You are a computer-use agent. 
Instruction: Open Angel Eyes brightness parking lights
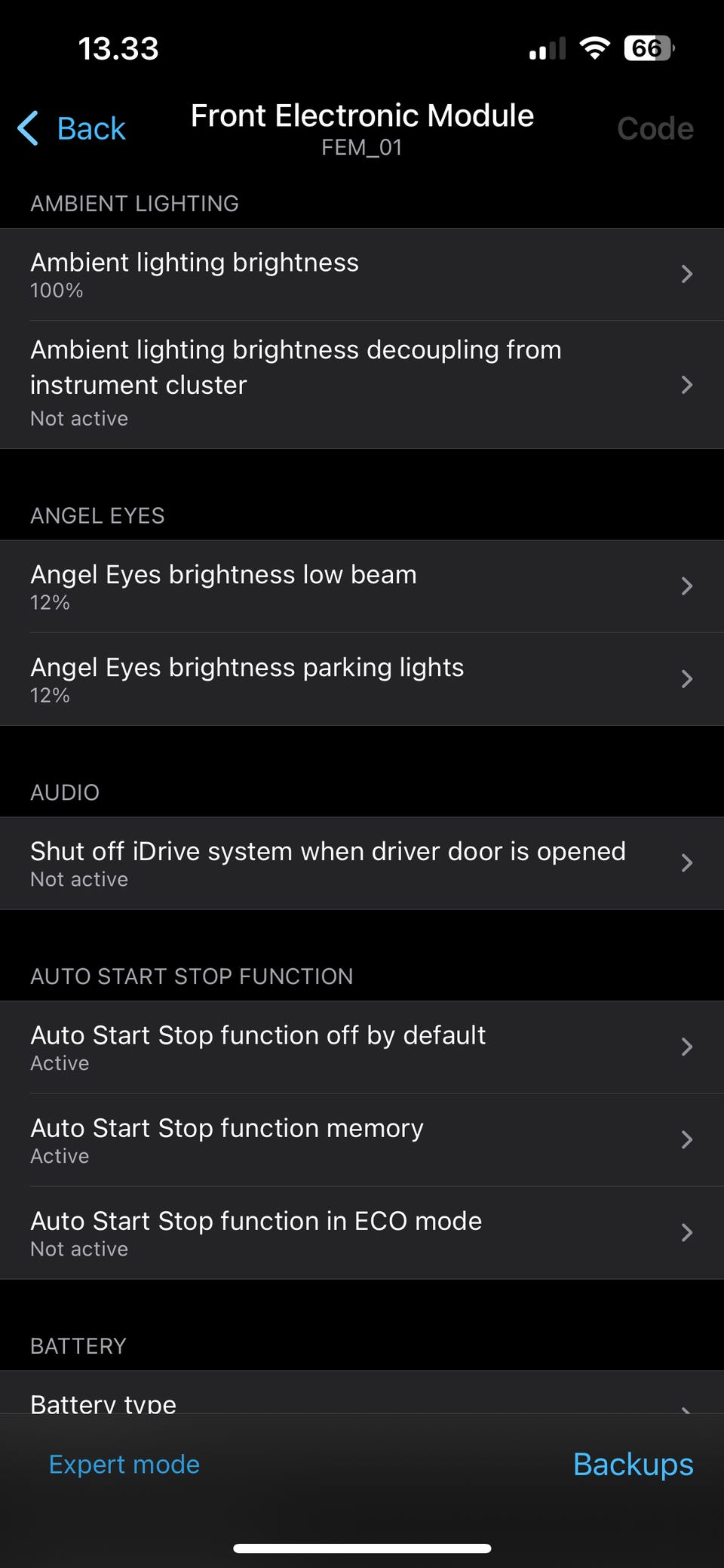[x=362, y=679]
